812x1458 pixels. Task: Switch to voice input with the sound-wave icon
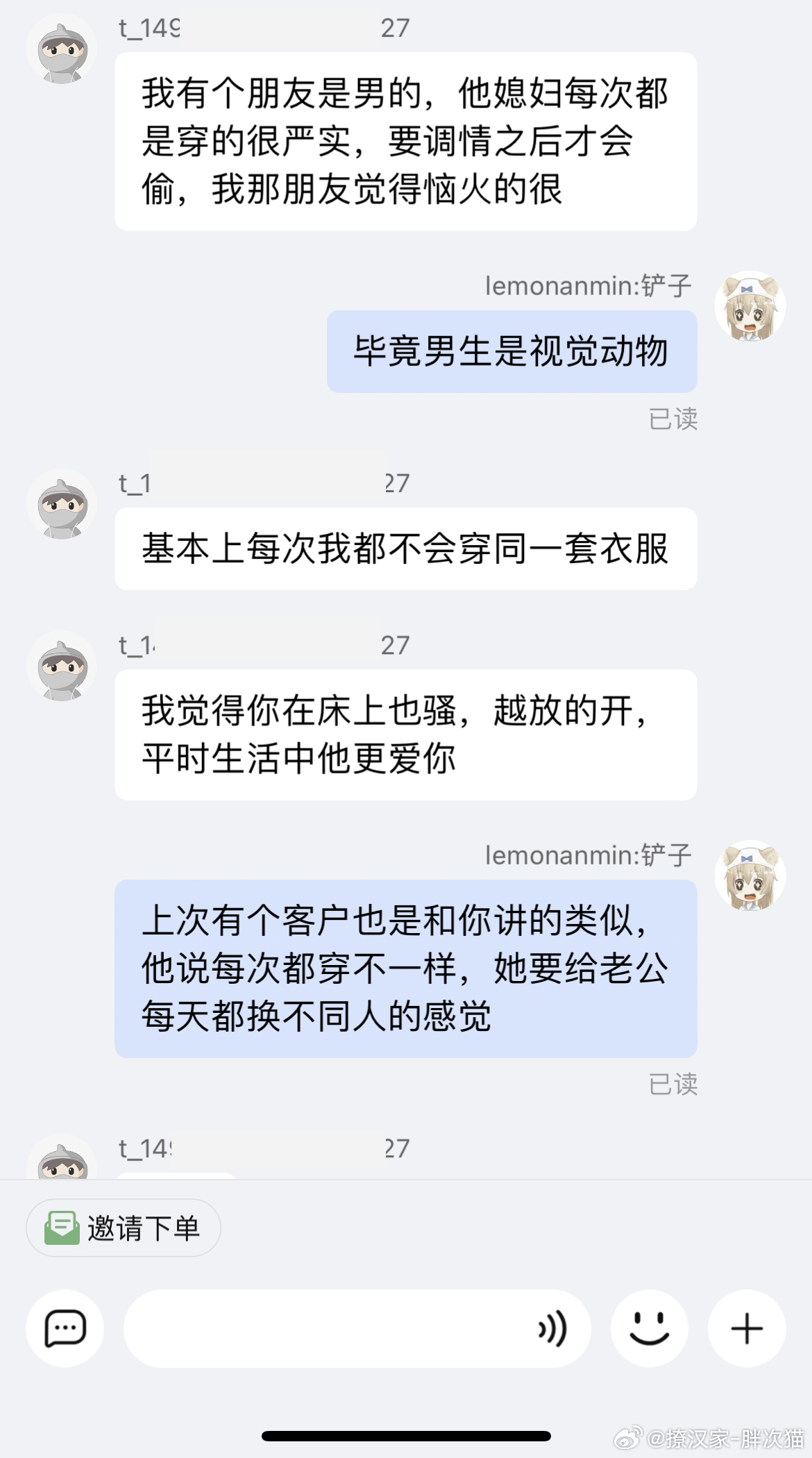click(552, 1328)
